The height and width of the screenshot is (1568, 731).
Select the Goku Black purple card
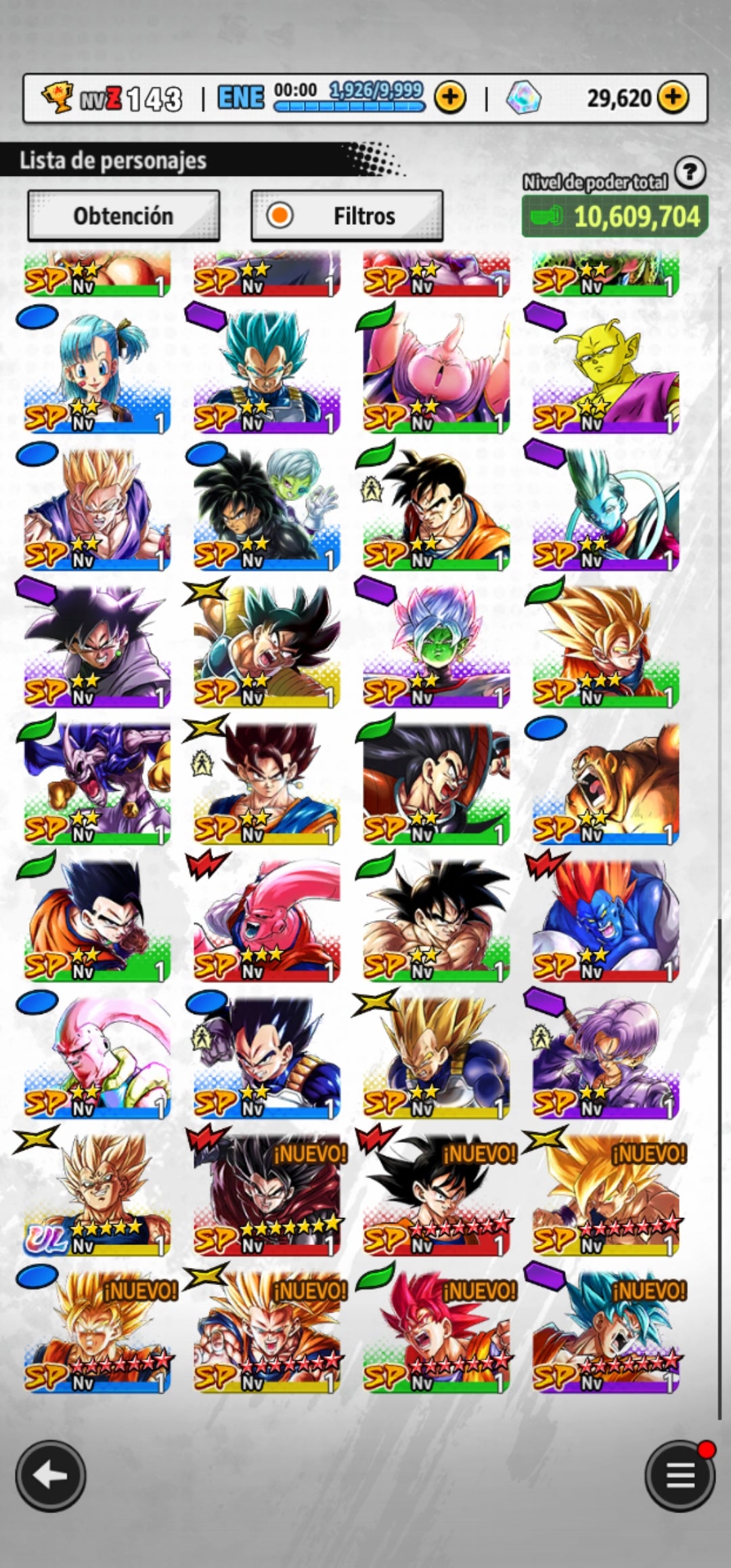click(97, 645)
